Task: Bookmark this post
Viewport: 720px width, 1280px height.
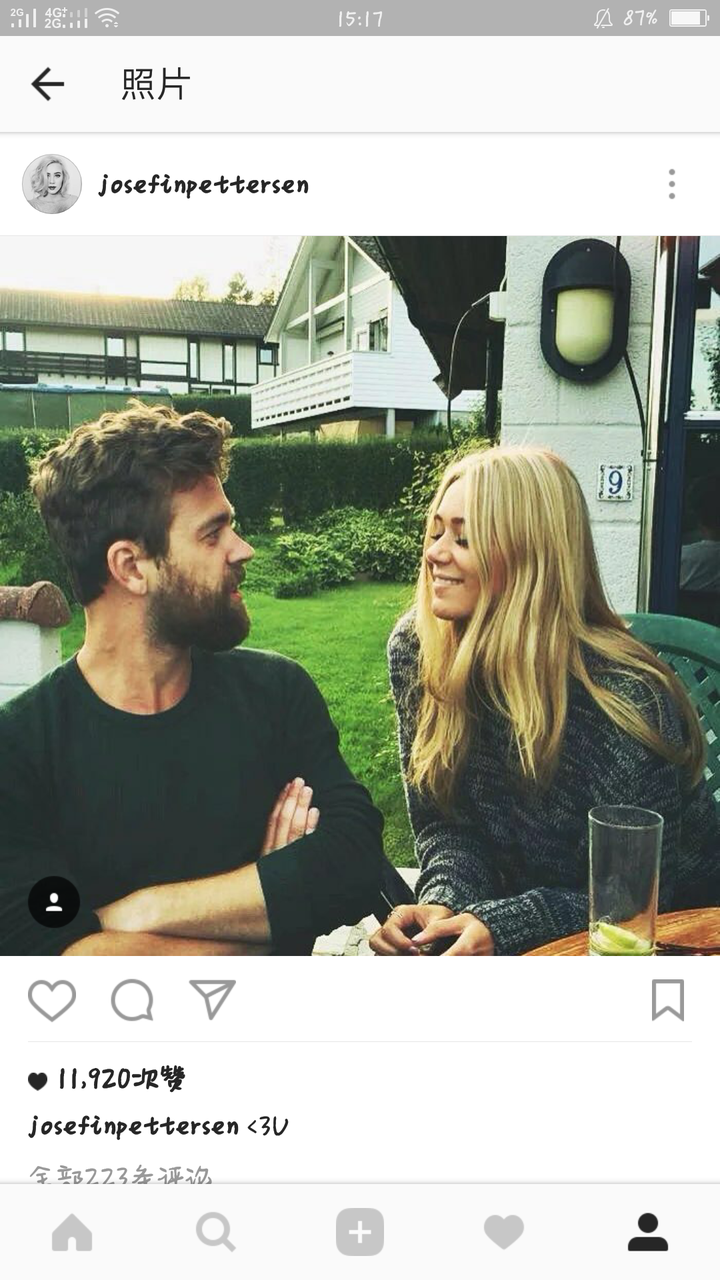Action: (667, 1000)
